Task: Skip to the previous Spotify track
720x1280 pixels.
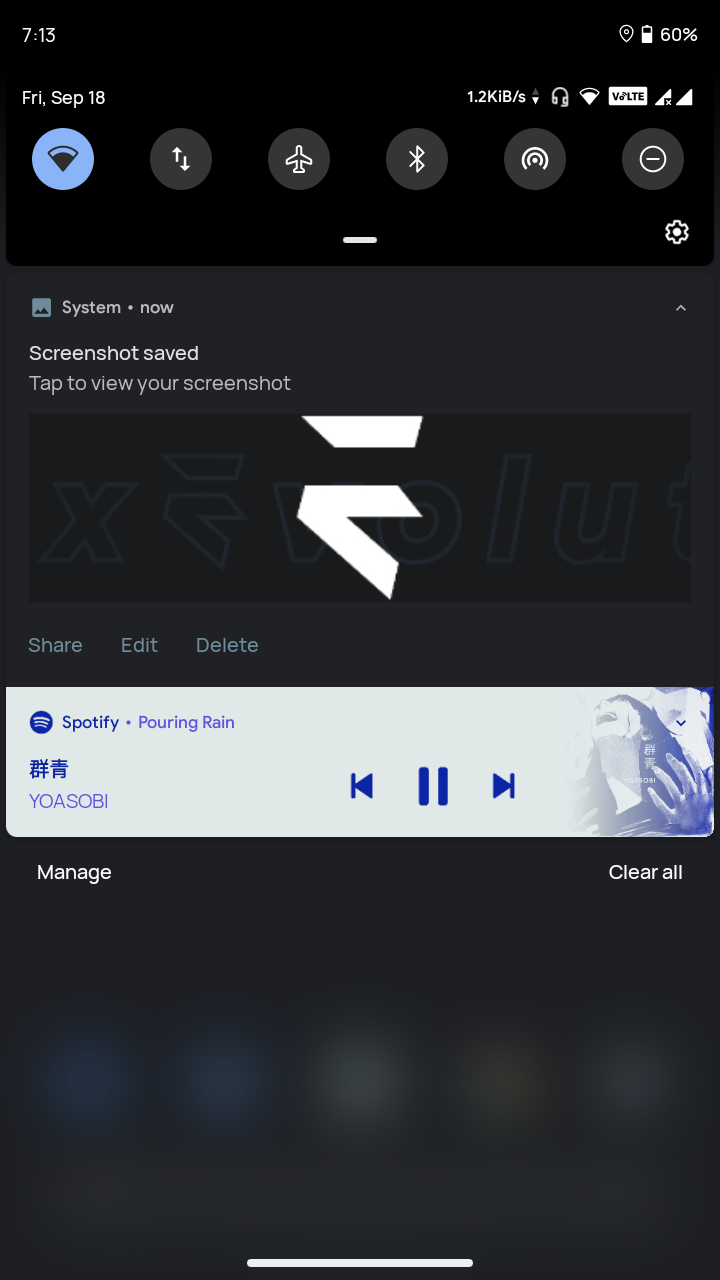Action: click(x=362, y=786)
